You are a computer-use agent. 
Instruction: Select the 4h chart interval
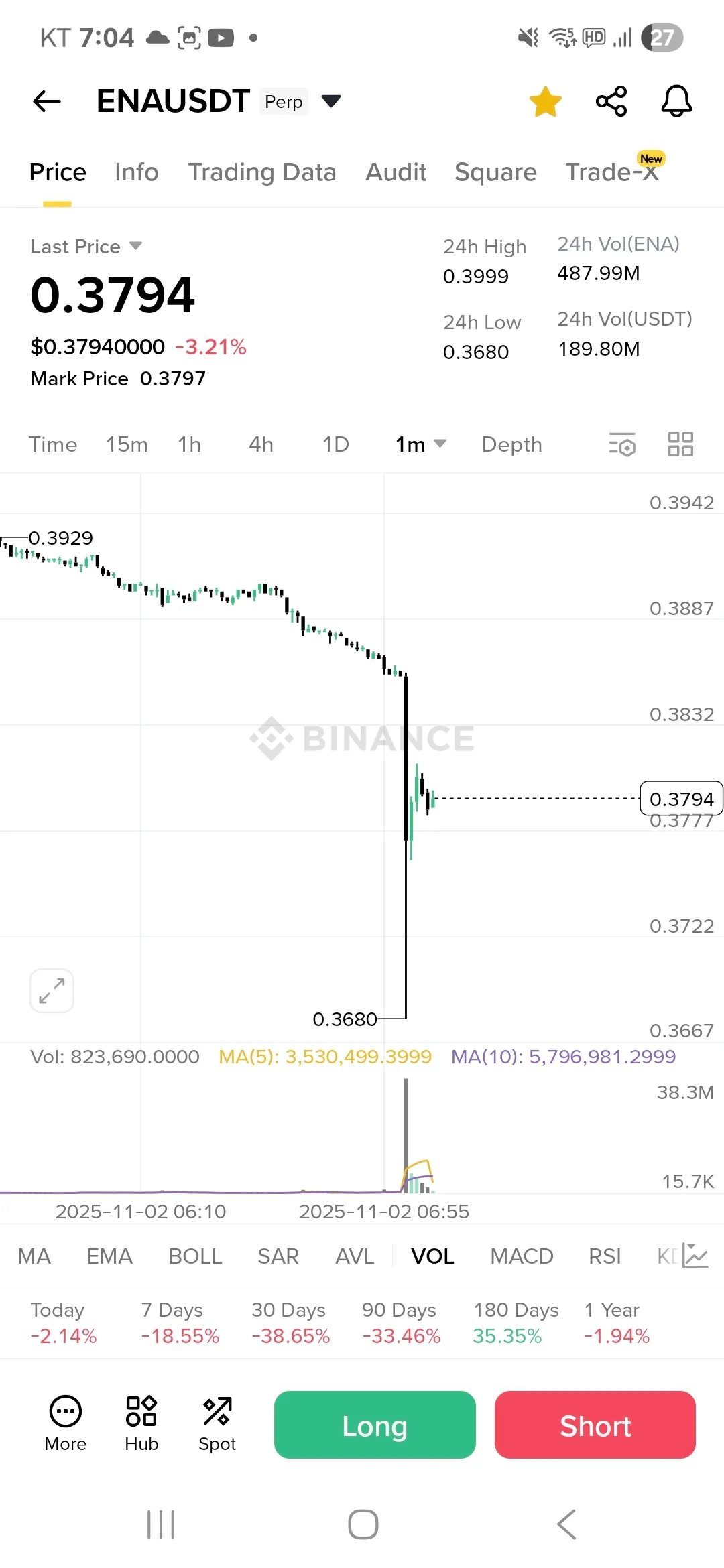261,444
